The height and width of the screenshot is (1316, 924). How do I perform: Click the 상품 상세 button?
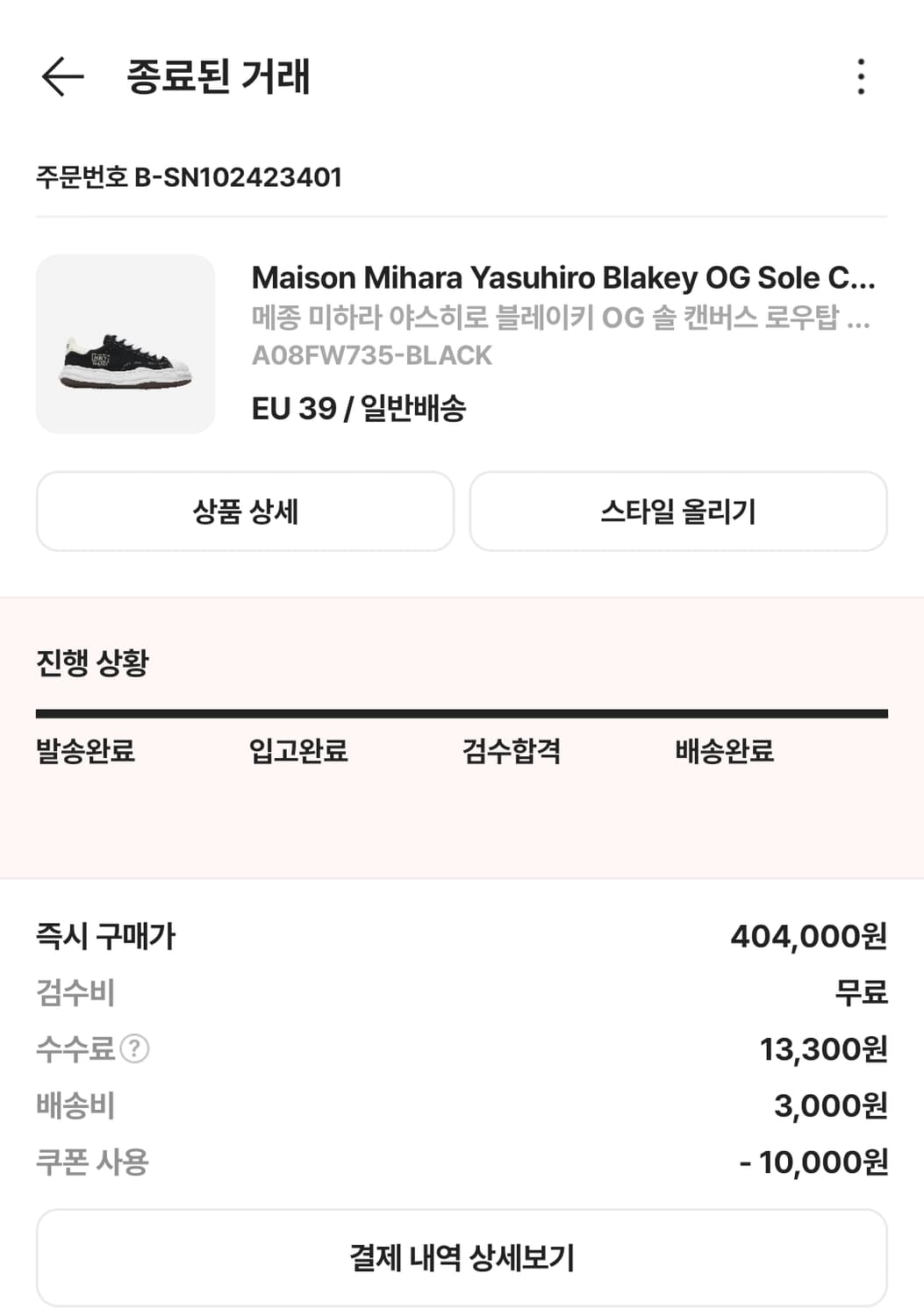coord(245,511)
